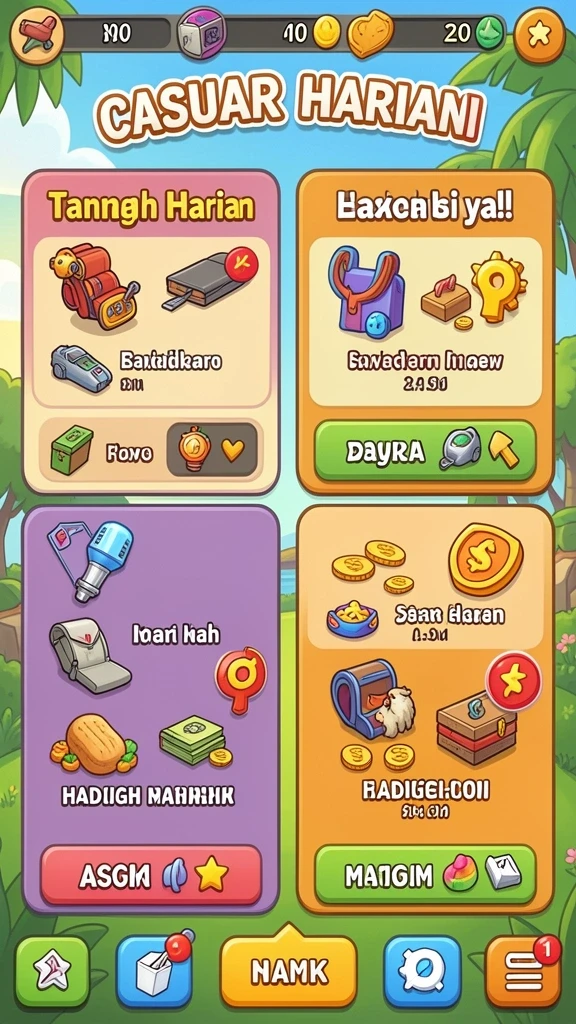
Task: Tap the green MANGIM button
Action: (425, 875)
